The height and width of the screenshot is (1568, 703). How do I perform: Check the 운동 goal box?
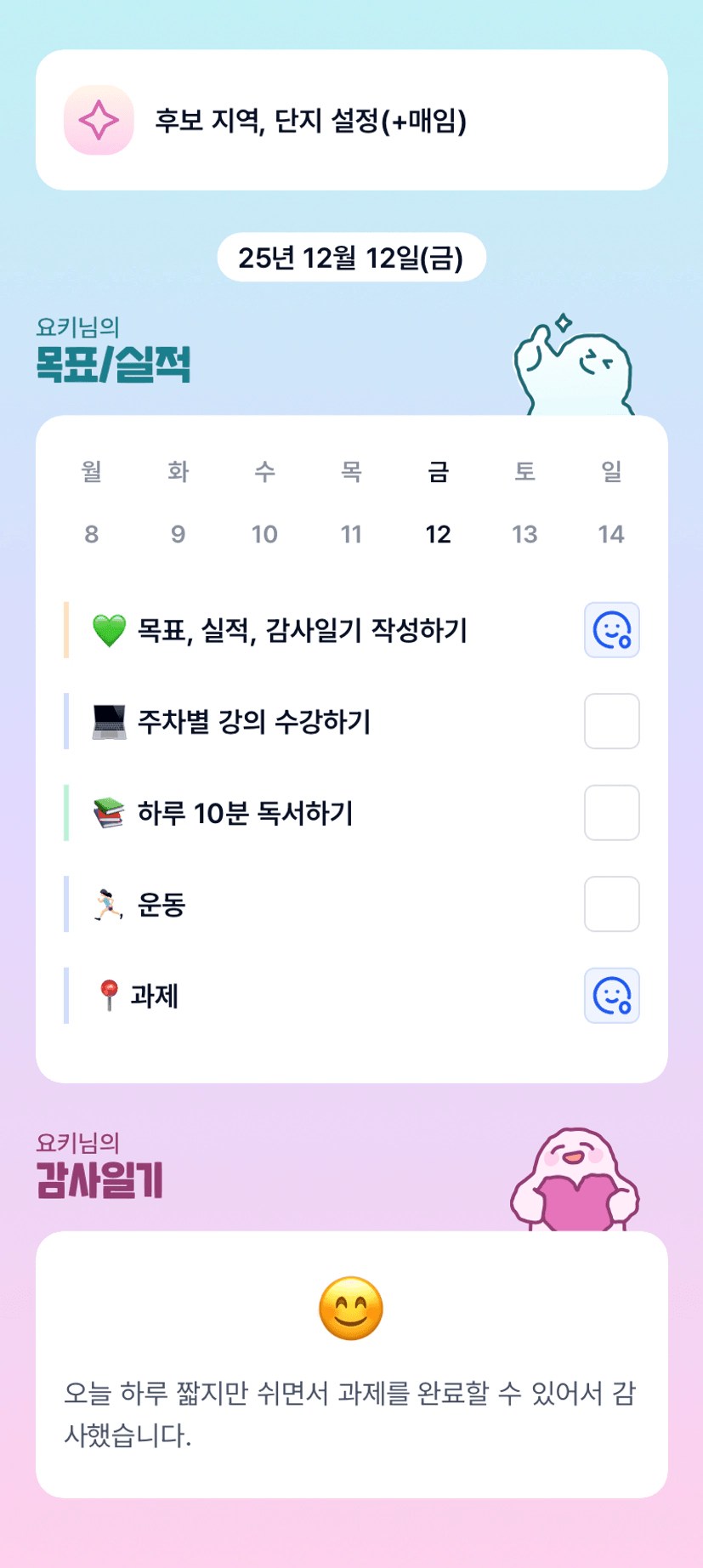click(611, 904)
